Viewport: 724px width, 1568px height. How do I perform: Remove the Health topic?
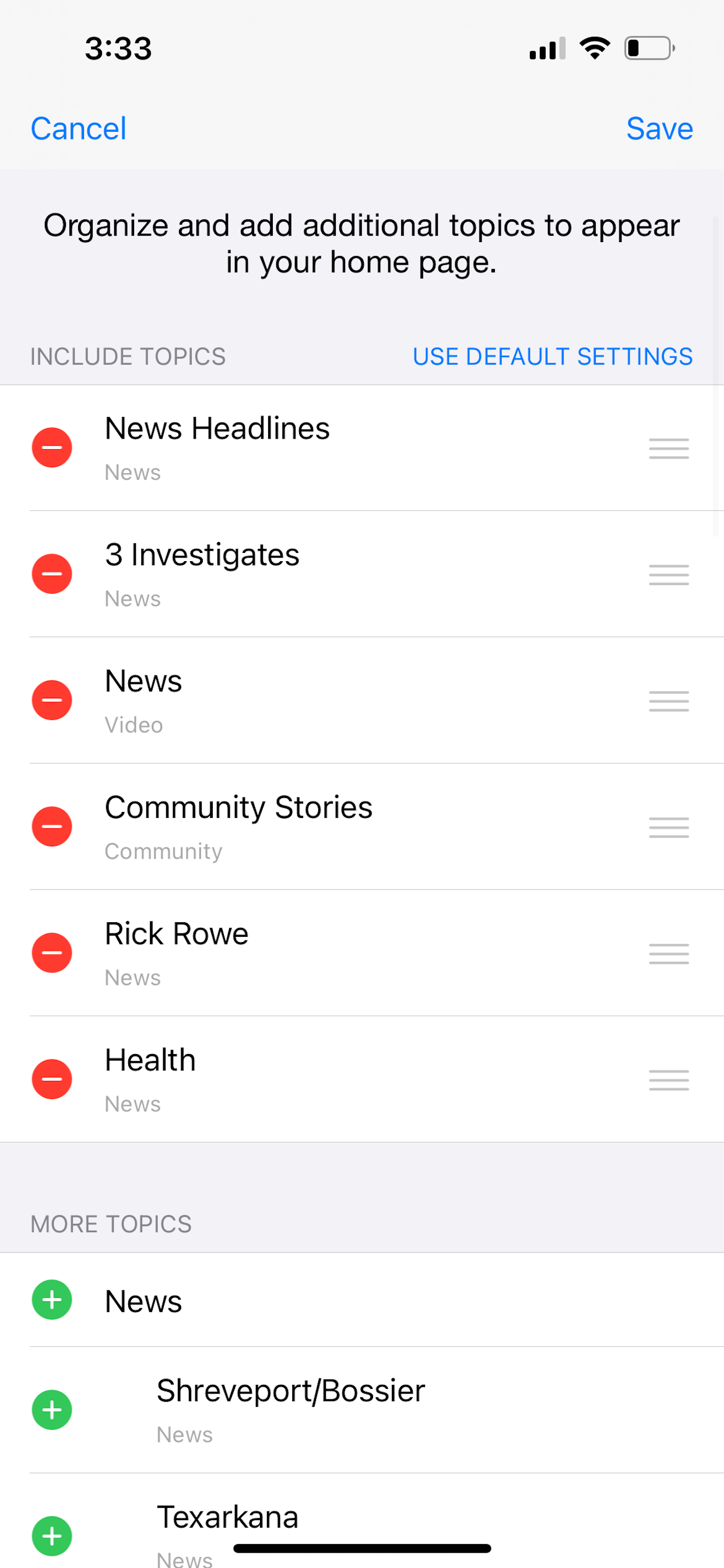coord(52,1079)
